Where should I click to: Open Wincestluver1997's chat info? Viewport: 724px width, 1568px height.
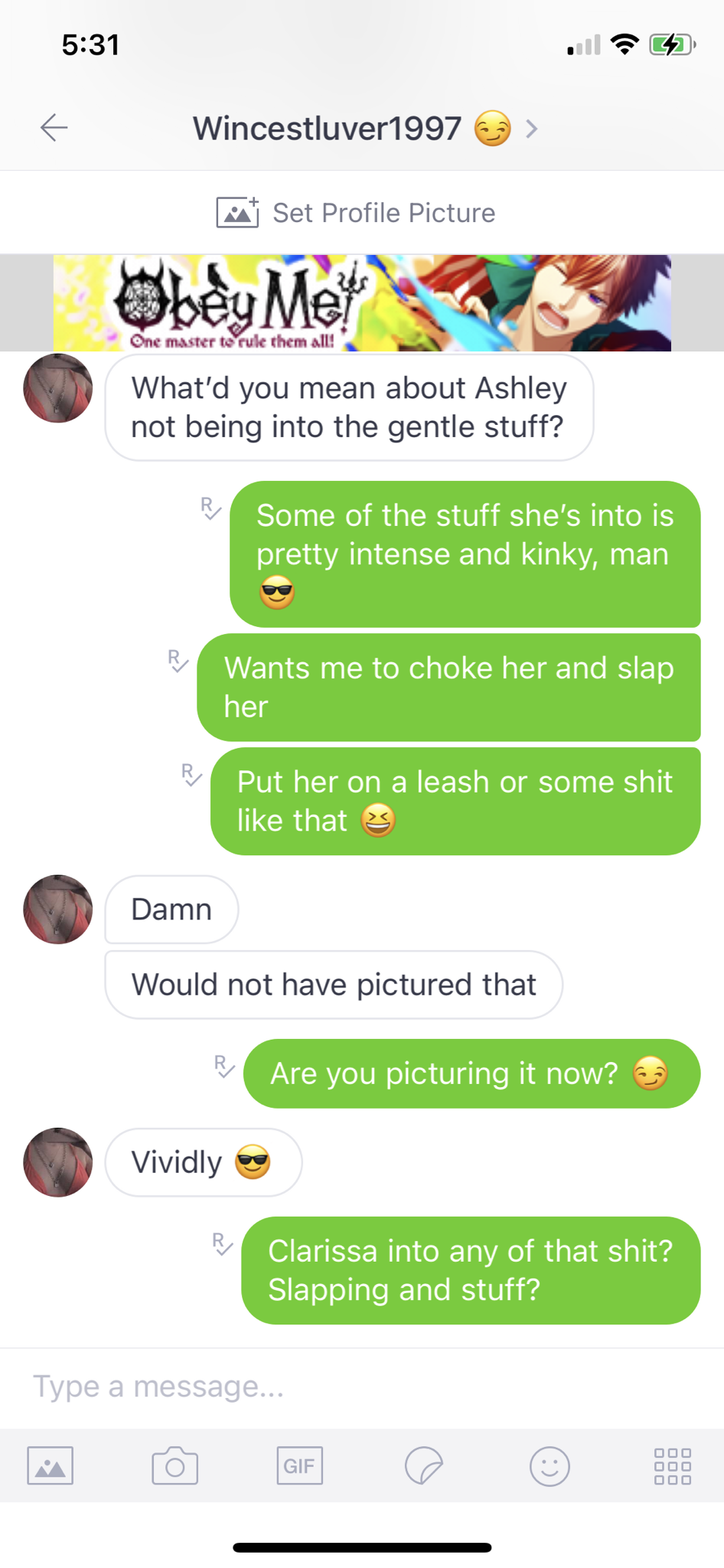[365, 128]
